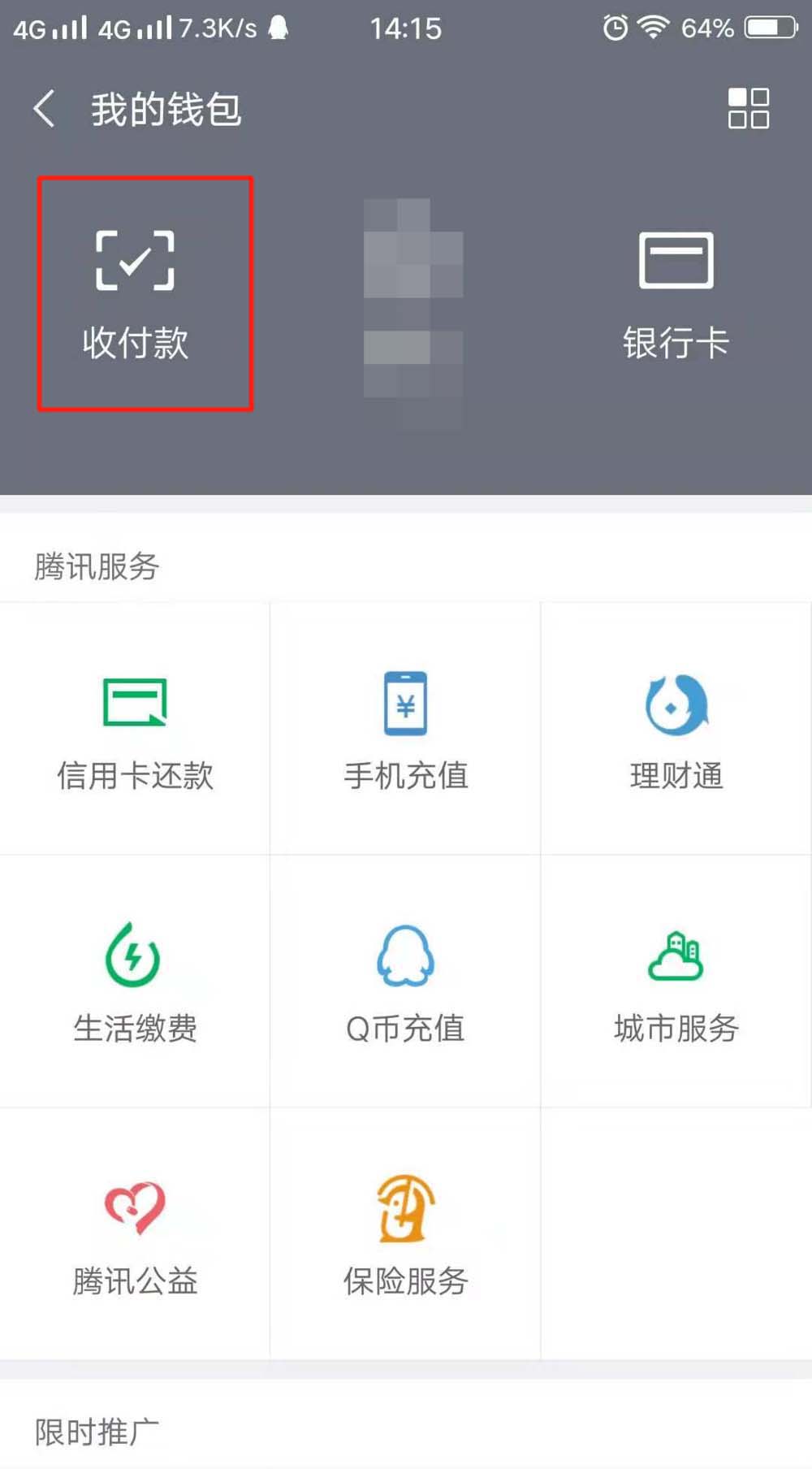The height and width of the screenshot is (1469, 812).
Task: Select 手机充值 mobile top-up
Action: 405,729
